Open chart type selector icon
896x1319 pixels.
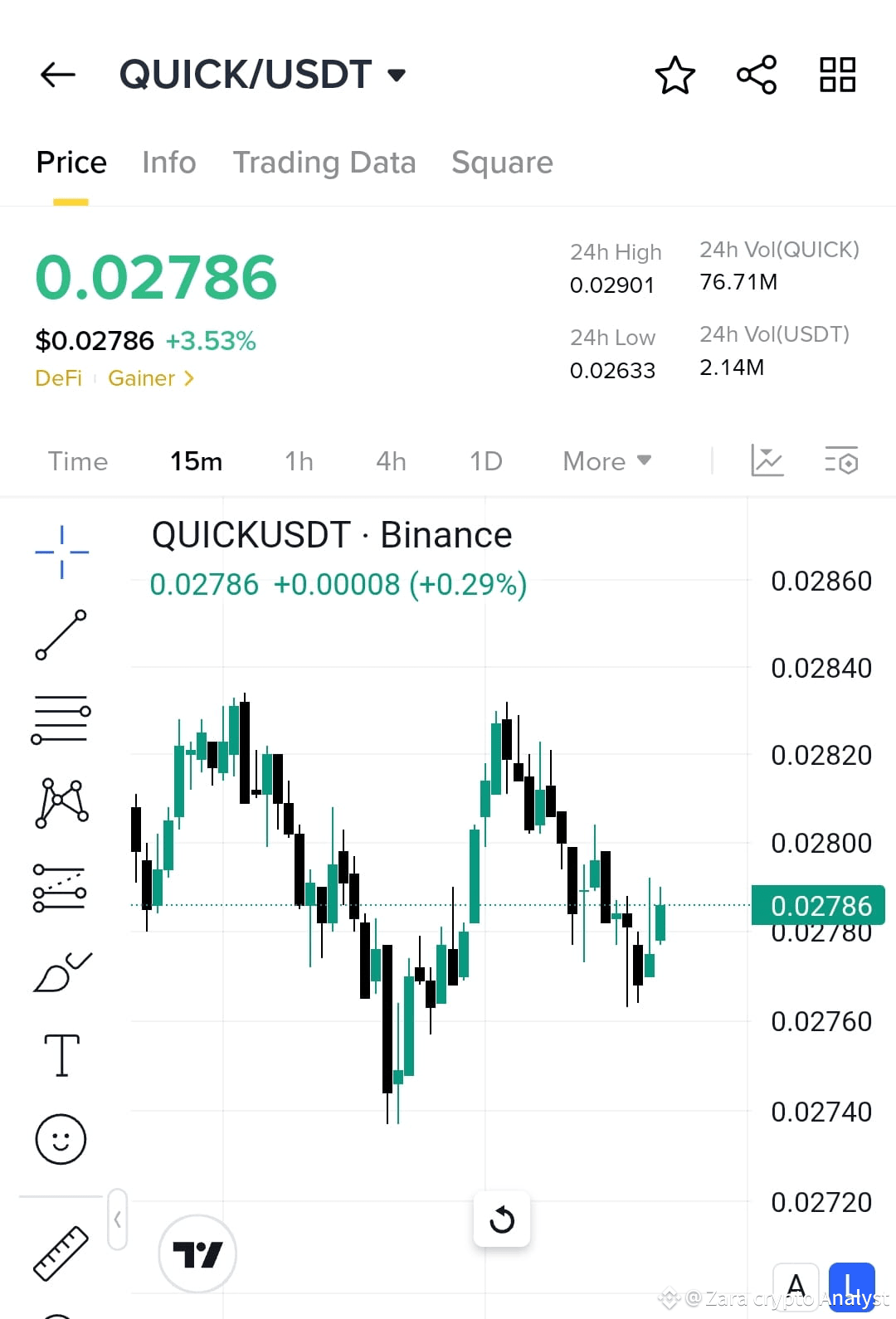tap(767, 461)
